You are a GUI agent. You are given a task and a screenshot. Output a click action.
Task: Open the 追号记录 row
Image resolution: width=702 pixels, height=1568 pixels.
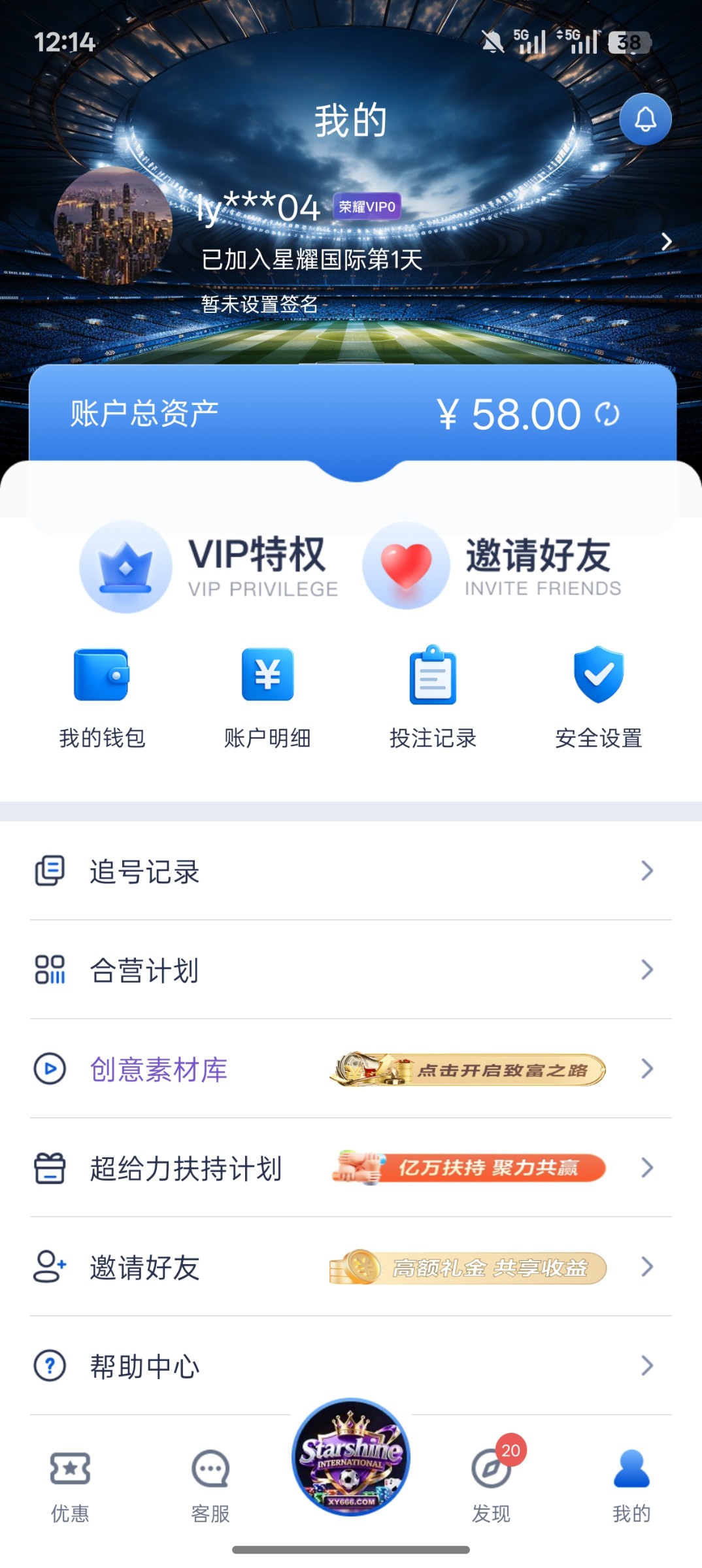(350, 871)
